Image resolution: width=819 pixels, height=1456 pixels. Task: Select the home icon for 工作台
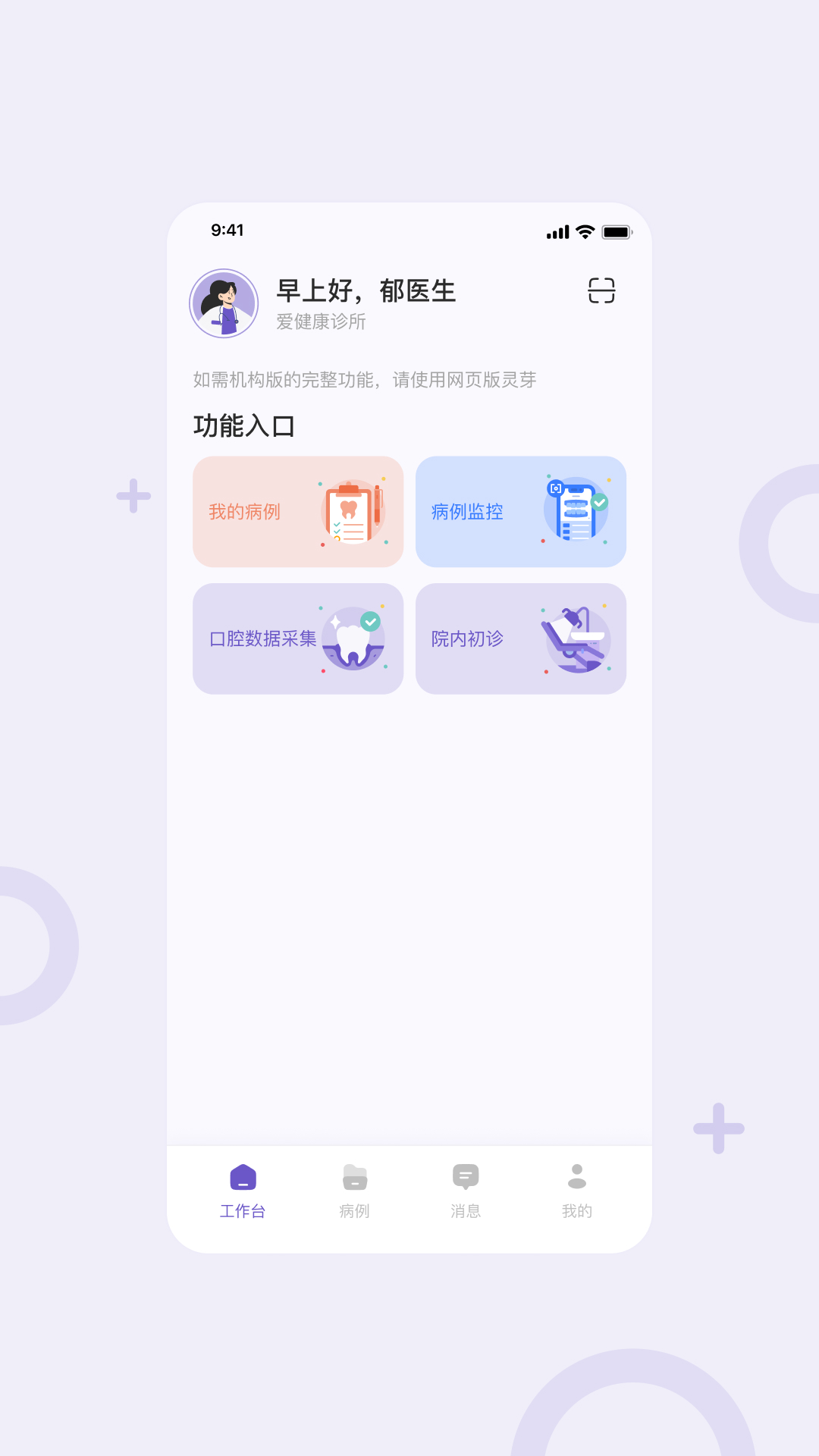pos(243,1176)
